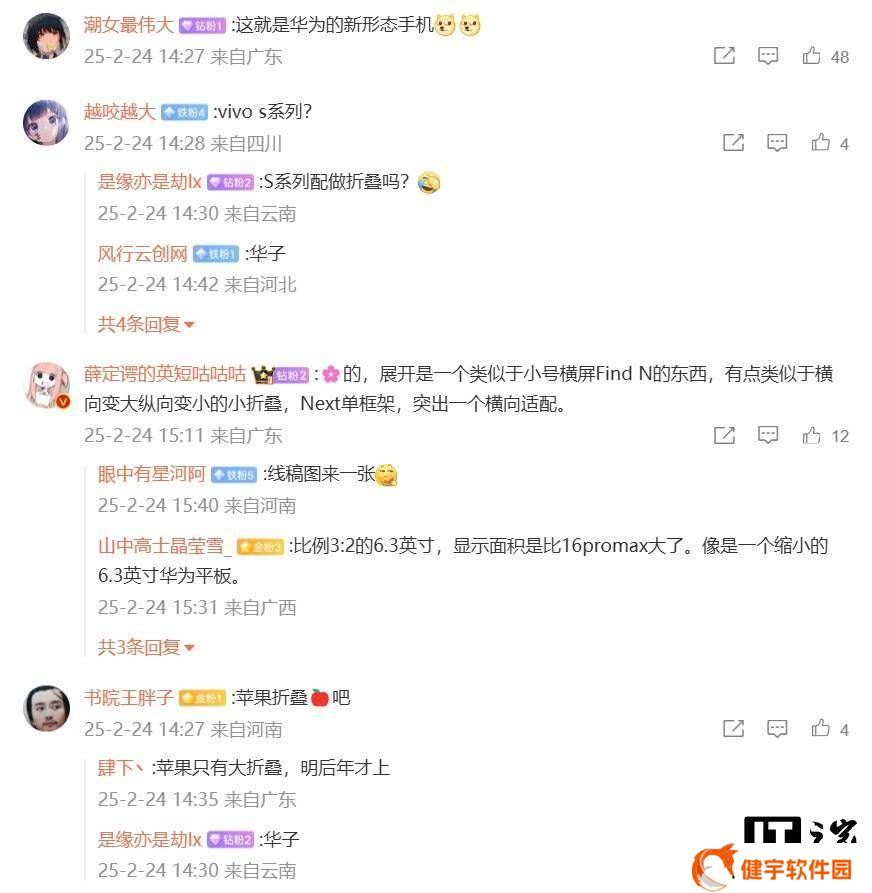Like 薛定谔的英短咕咕咕's comment
The height and width of the screenshot is (893, 872).
(x=812, y=435)
